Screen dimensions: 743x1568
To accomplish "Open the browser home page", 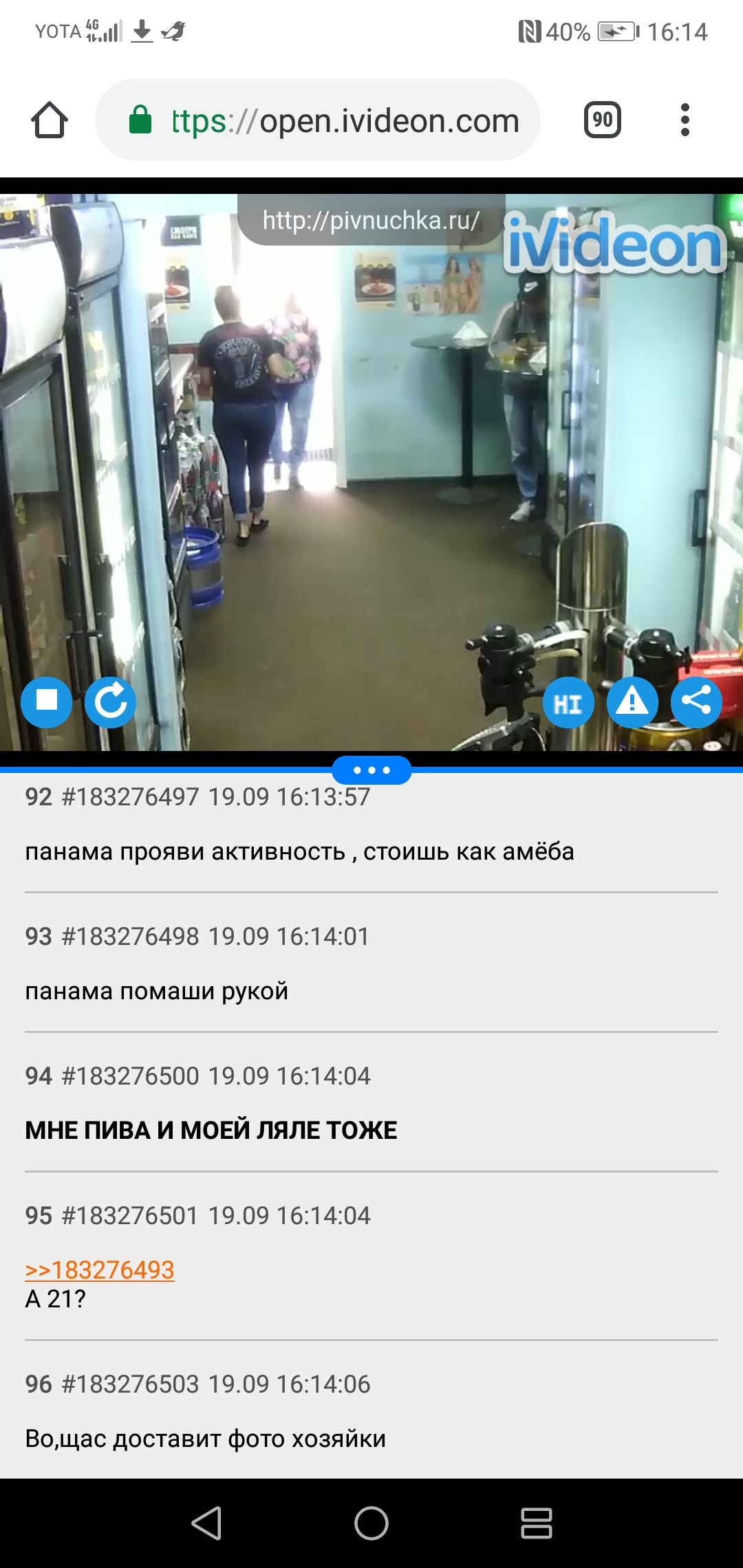I will (50, 120).
